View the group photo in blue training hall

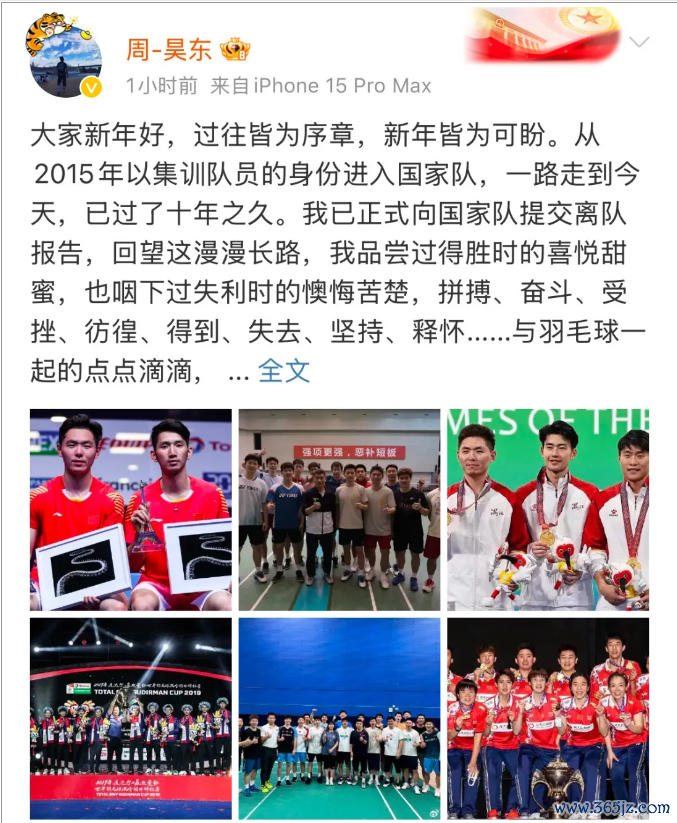339,718
